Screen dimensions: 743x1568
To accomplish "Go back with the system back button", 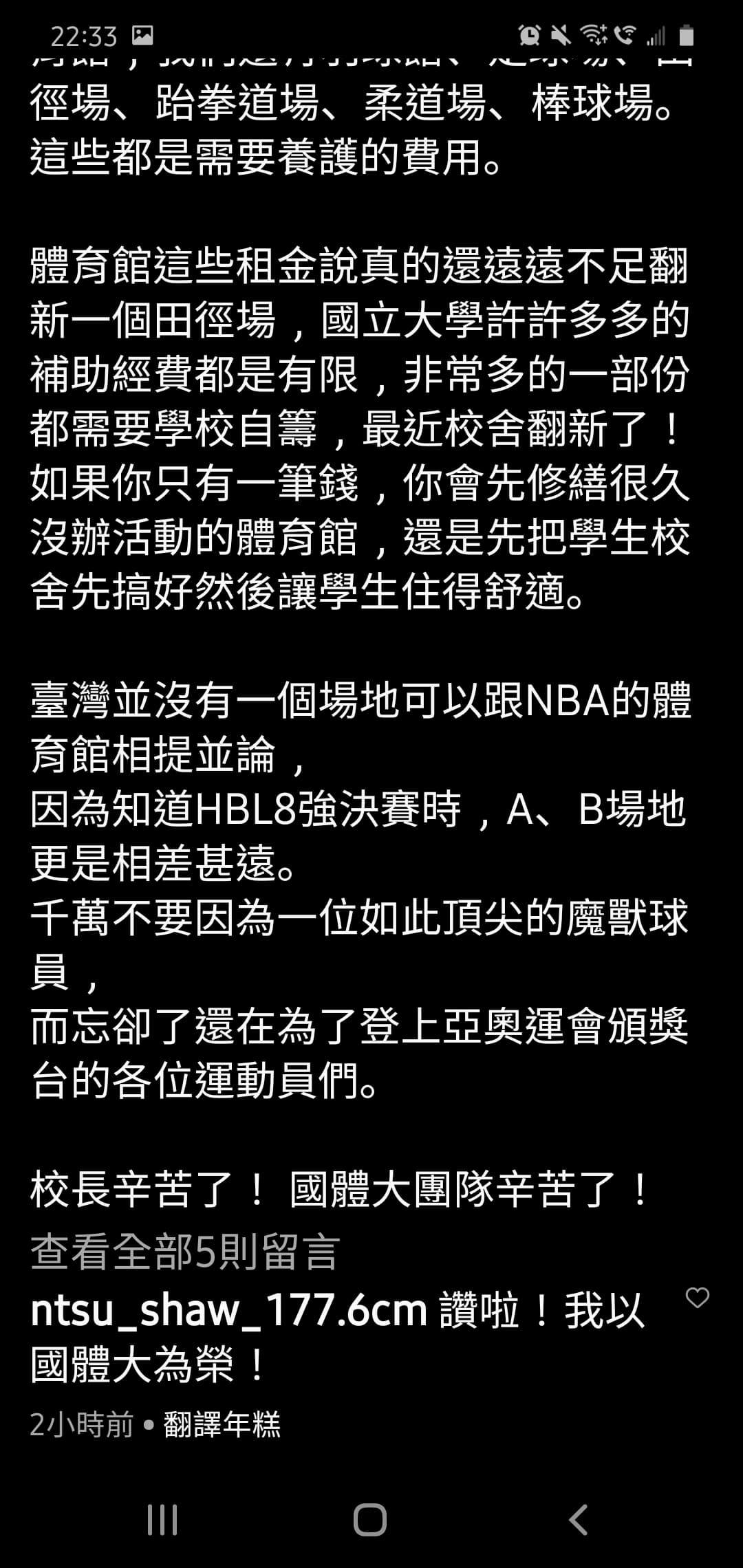I will [579, 1519].
